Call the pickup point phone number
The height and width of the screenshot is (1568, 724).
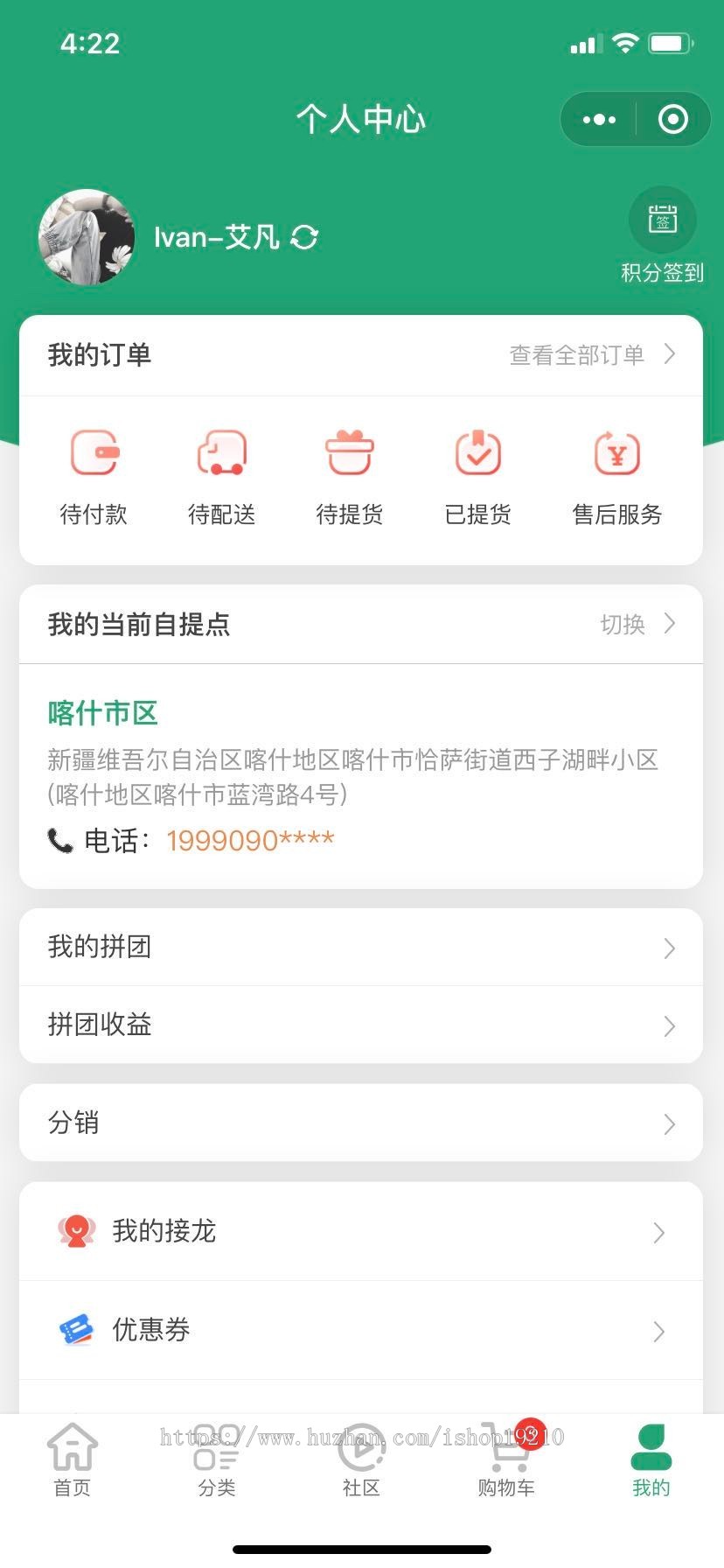pos(250,841)
